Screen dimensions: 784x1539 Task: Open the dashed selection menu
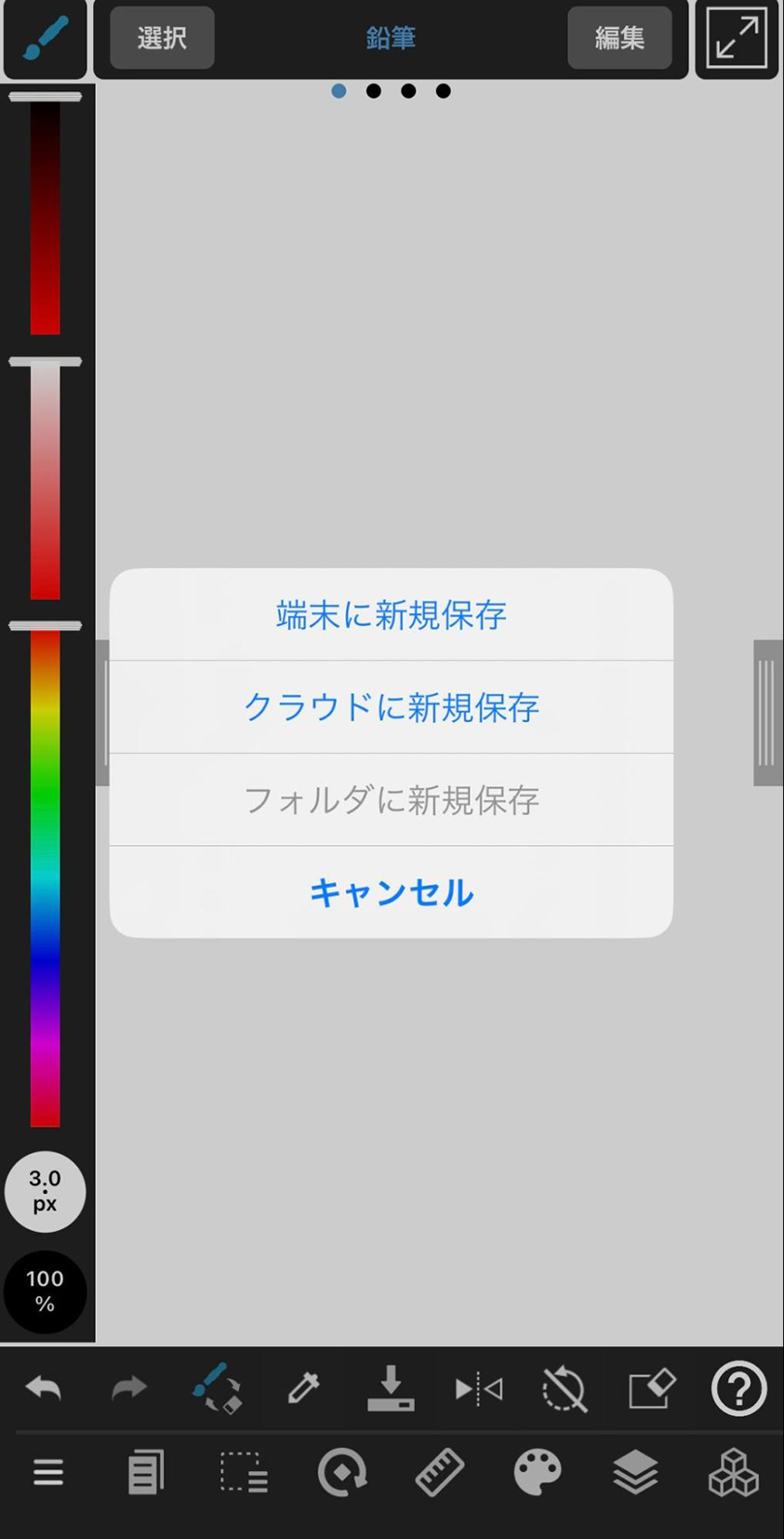coord(244,1473)
